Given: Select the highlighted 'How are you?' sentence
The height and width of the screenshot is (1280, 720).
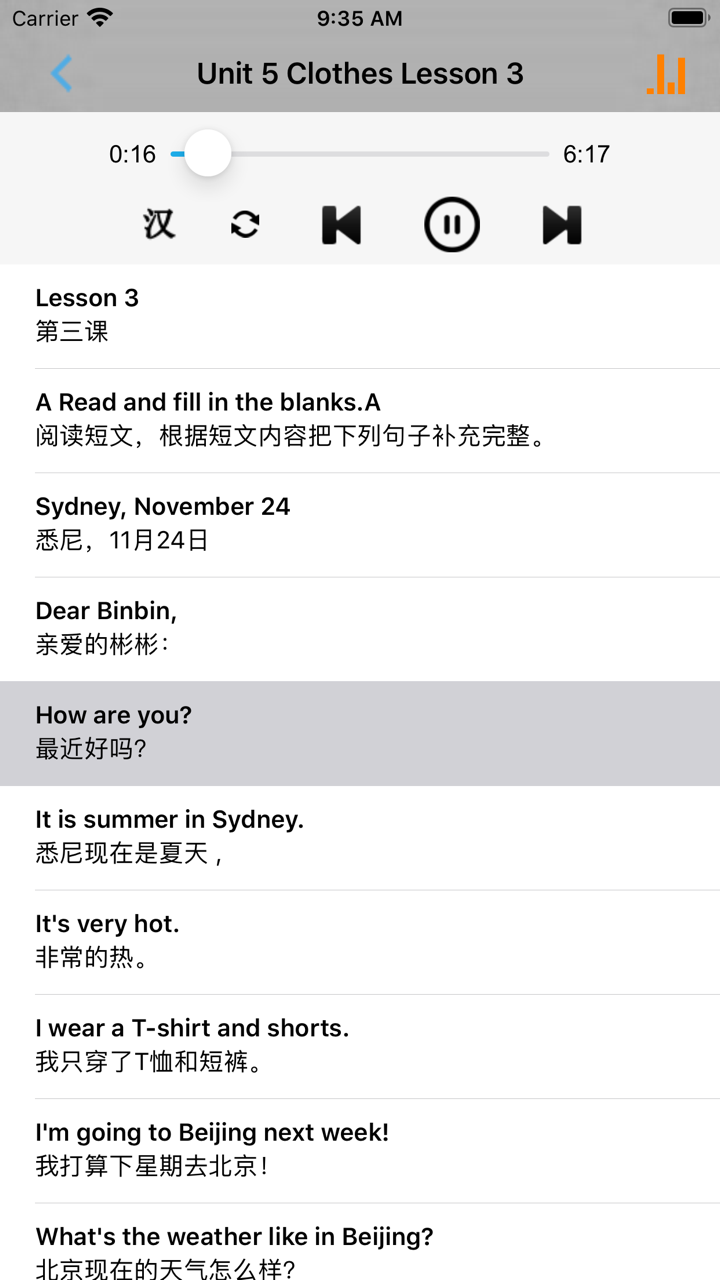Looking at the screenshot, I should (360, 732).
